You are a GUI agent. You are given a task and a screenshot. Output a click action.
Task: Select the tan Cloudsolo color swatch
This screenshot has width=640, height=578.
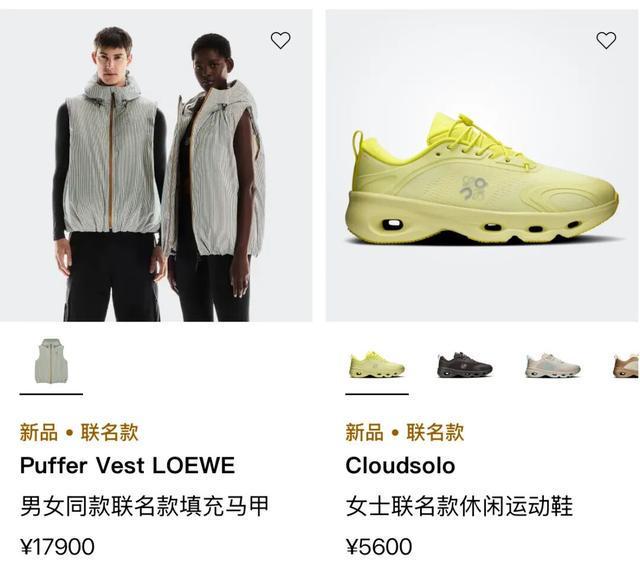pos(627,365)
